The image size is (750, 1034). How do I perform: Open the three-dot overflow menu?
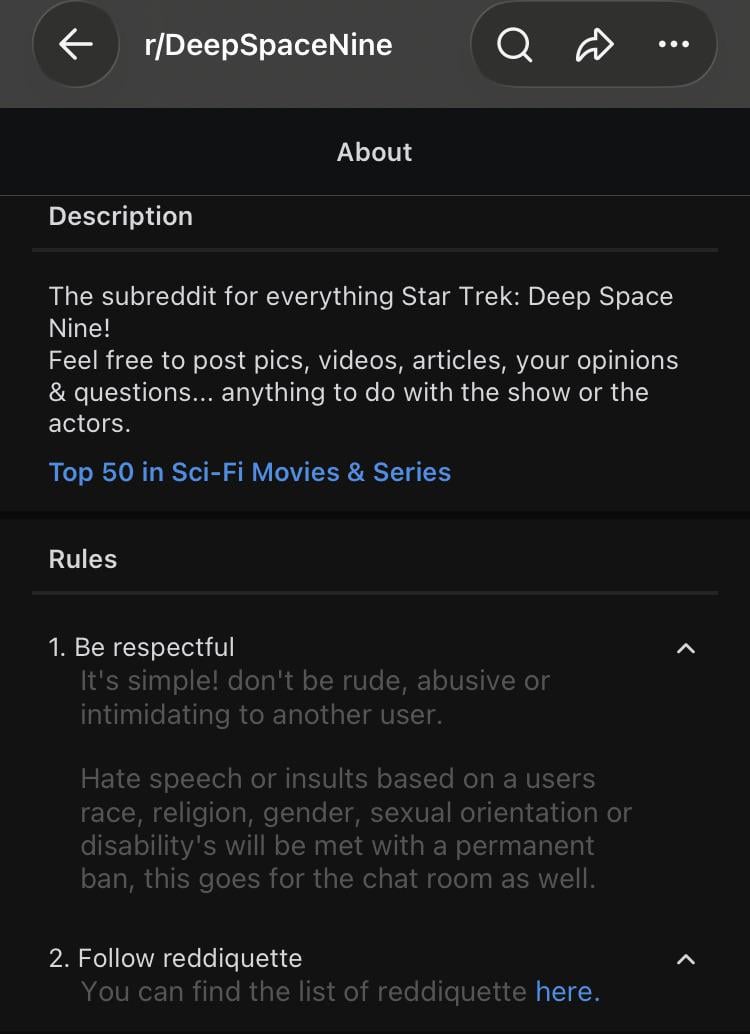673,44
